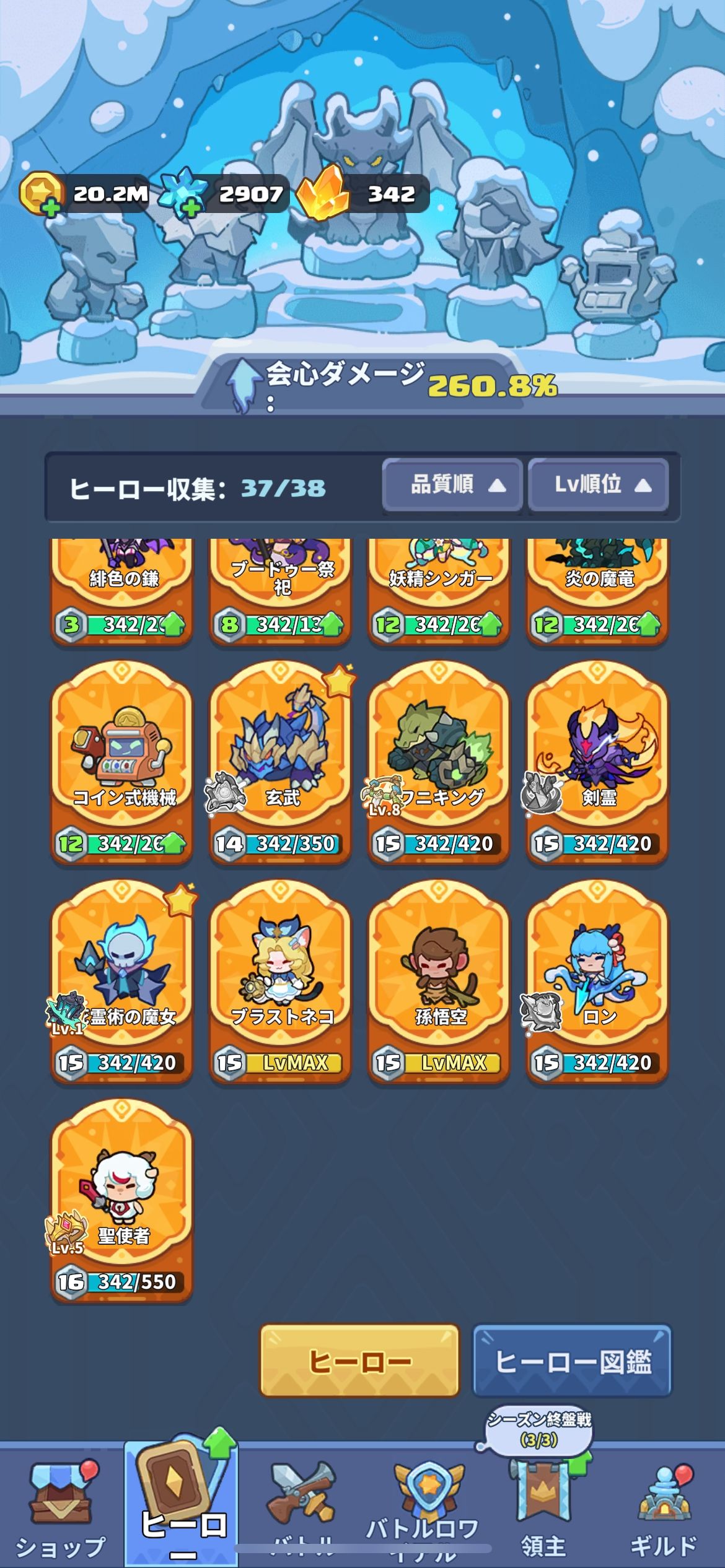Open the ロン hero card

pyautogui.click(x=597, y=981)
